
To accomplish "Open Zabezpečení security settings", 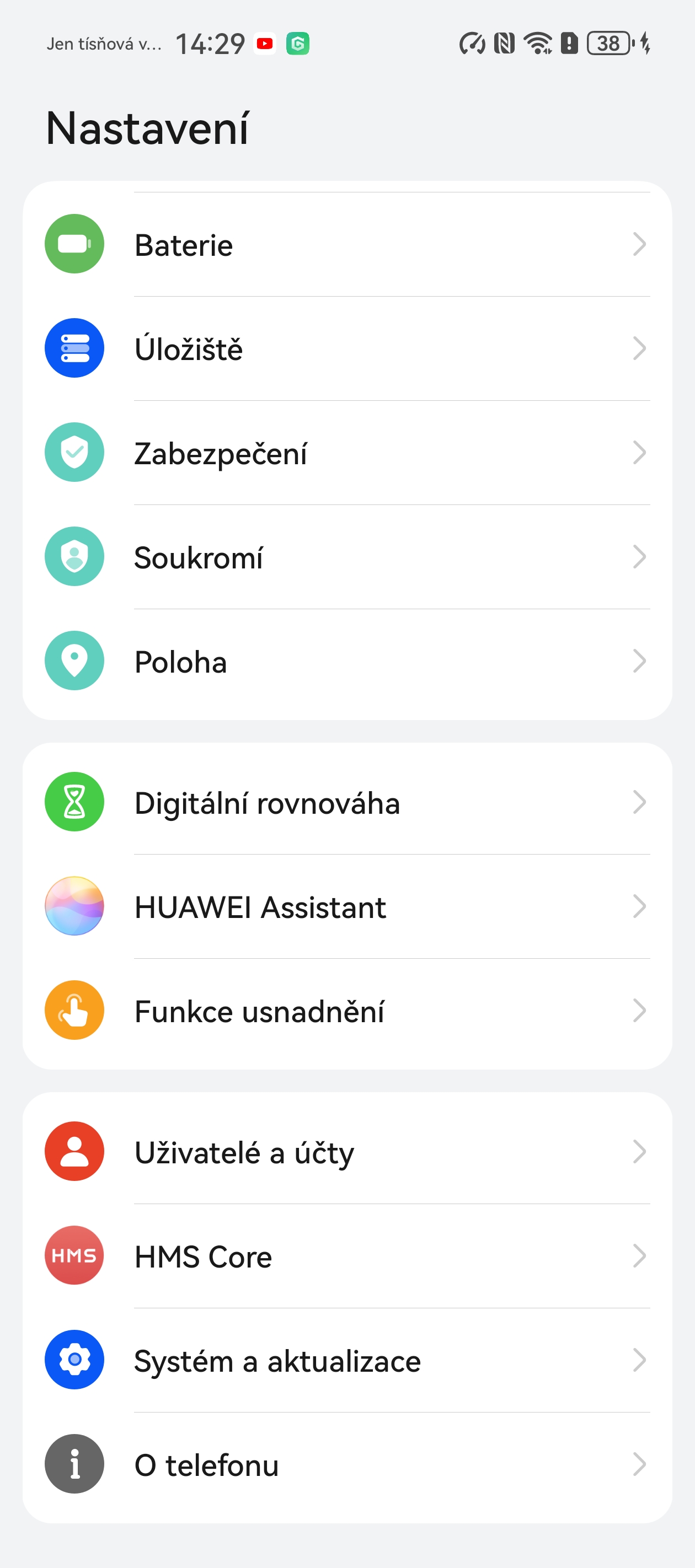I will coord(347,453).
